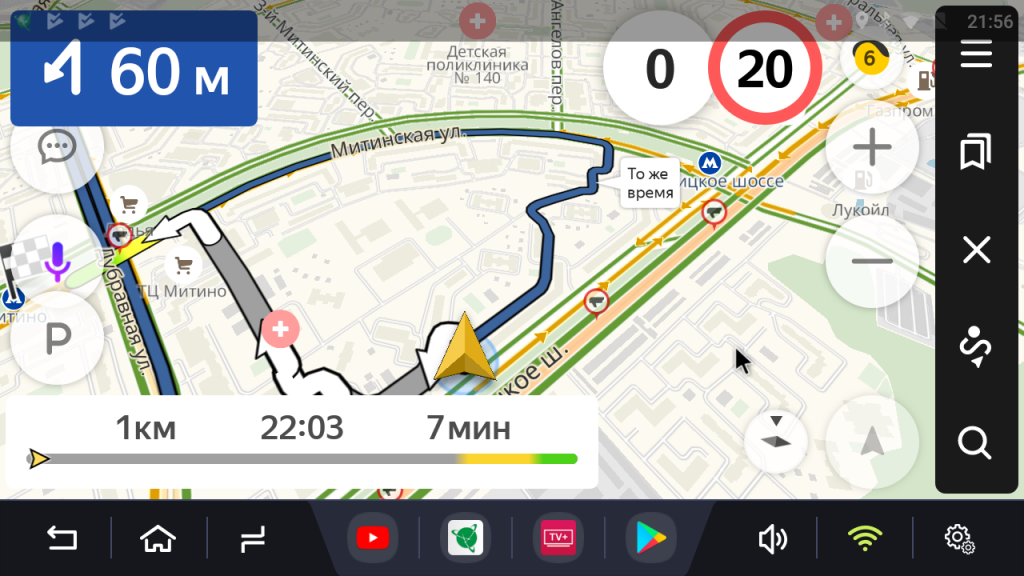Viewport: 1024px width, 576px height.
Task: Zoom in on the map
Action: tap(872, 149)
